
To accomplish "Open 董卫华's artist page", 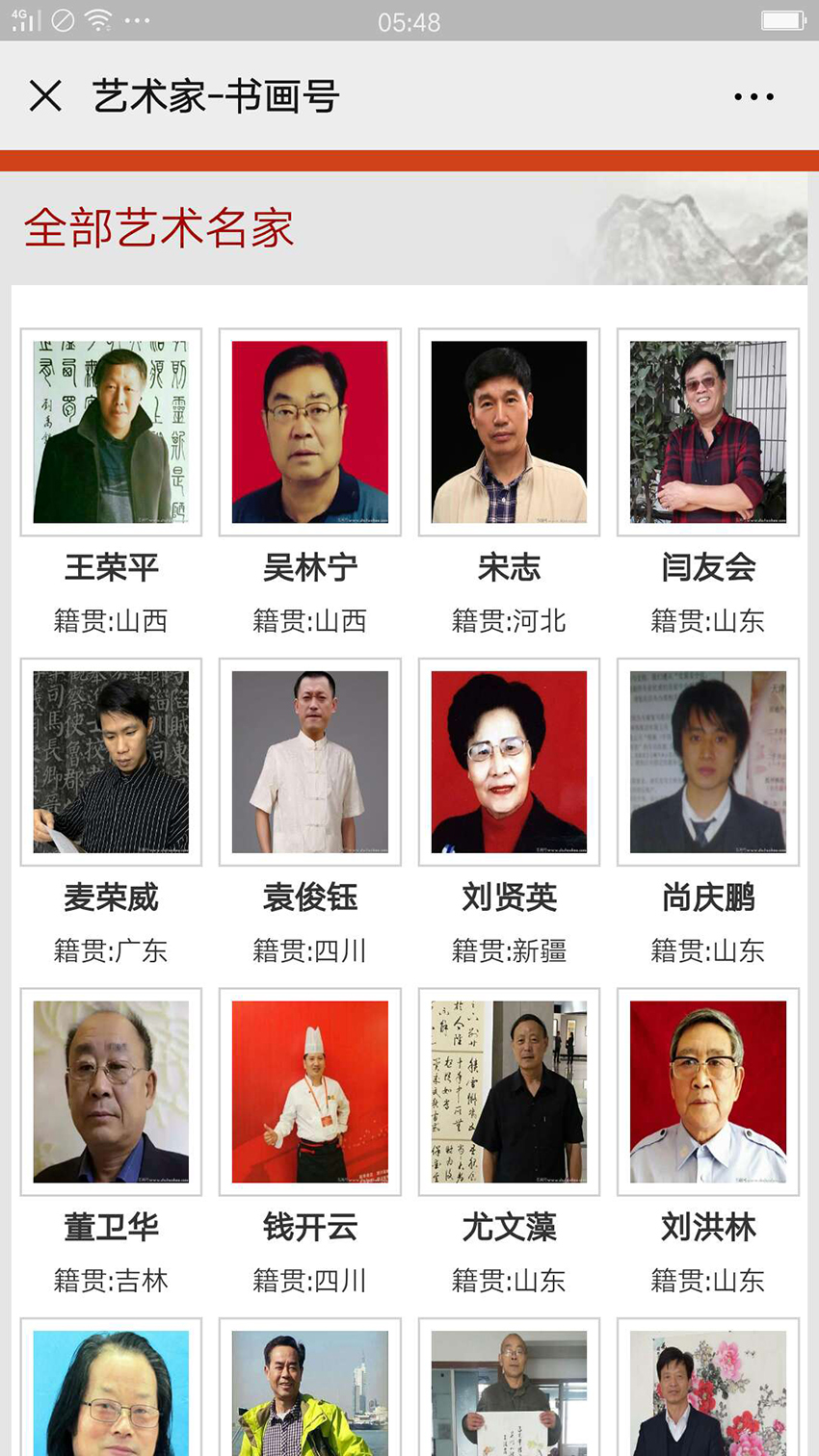I will click(111, 1091).
